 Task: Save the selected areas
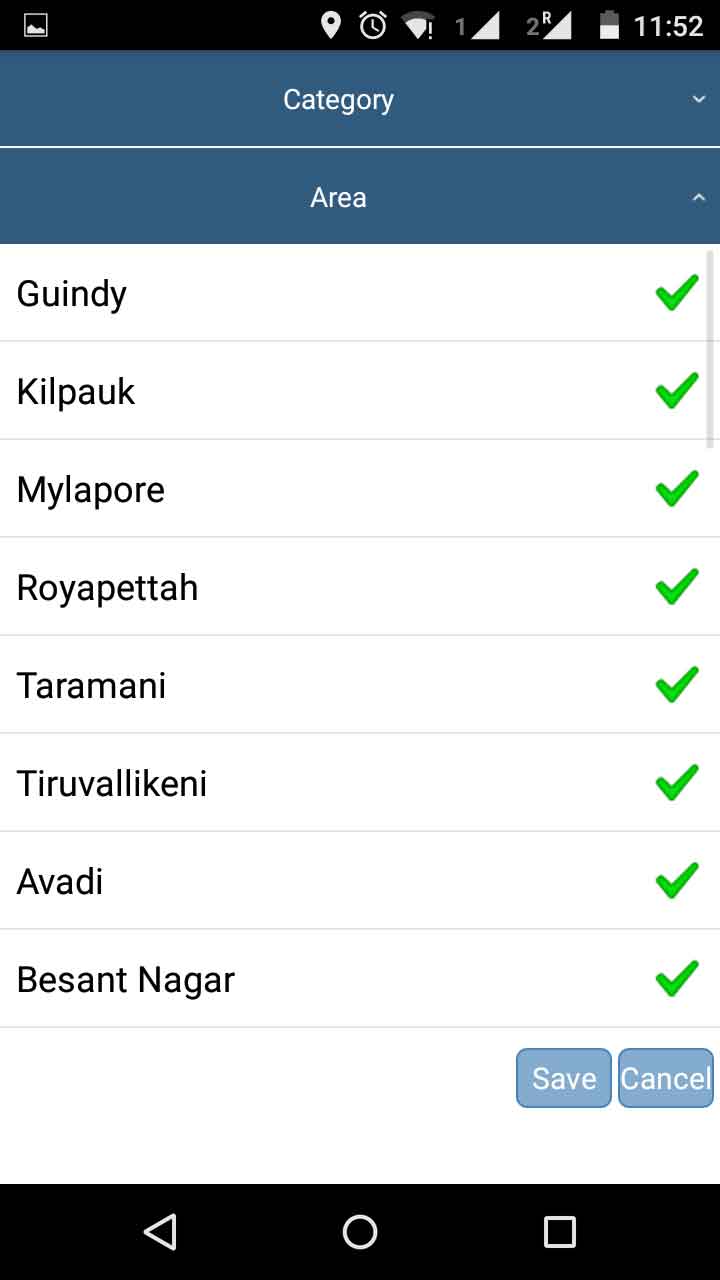coord(564,1078)
